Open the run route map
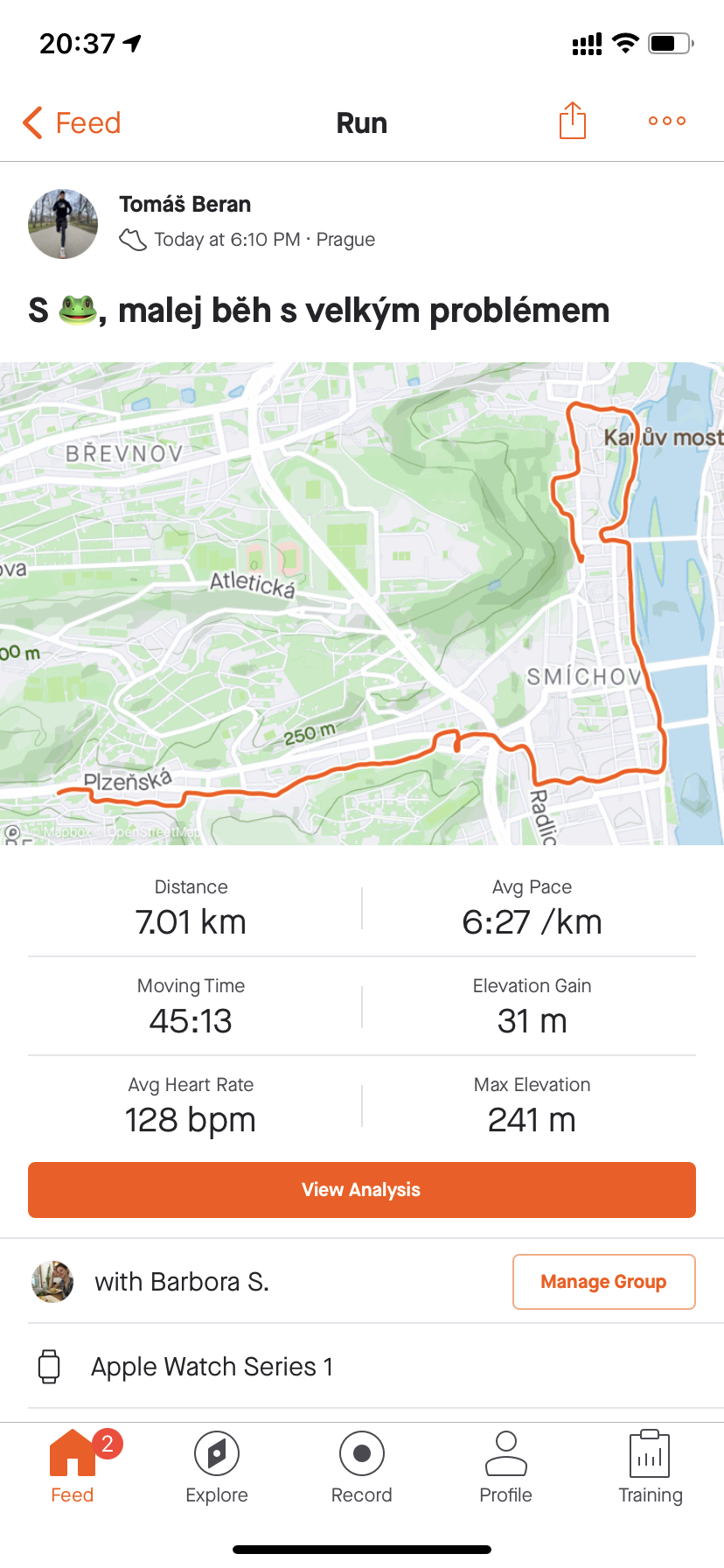 (362, 604)
